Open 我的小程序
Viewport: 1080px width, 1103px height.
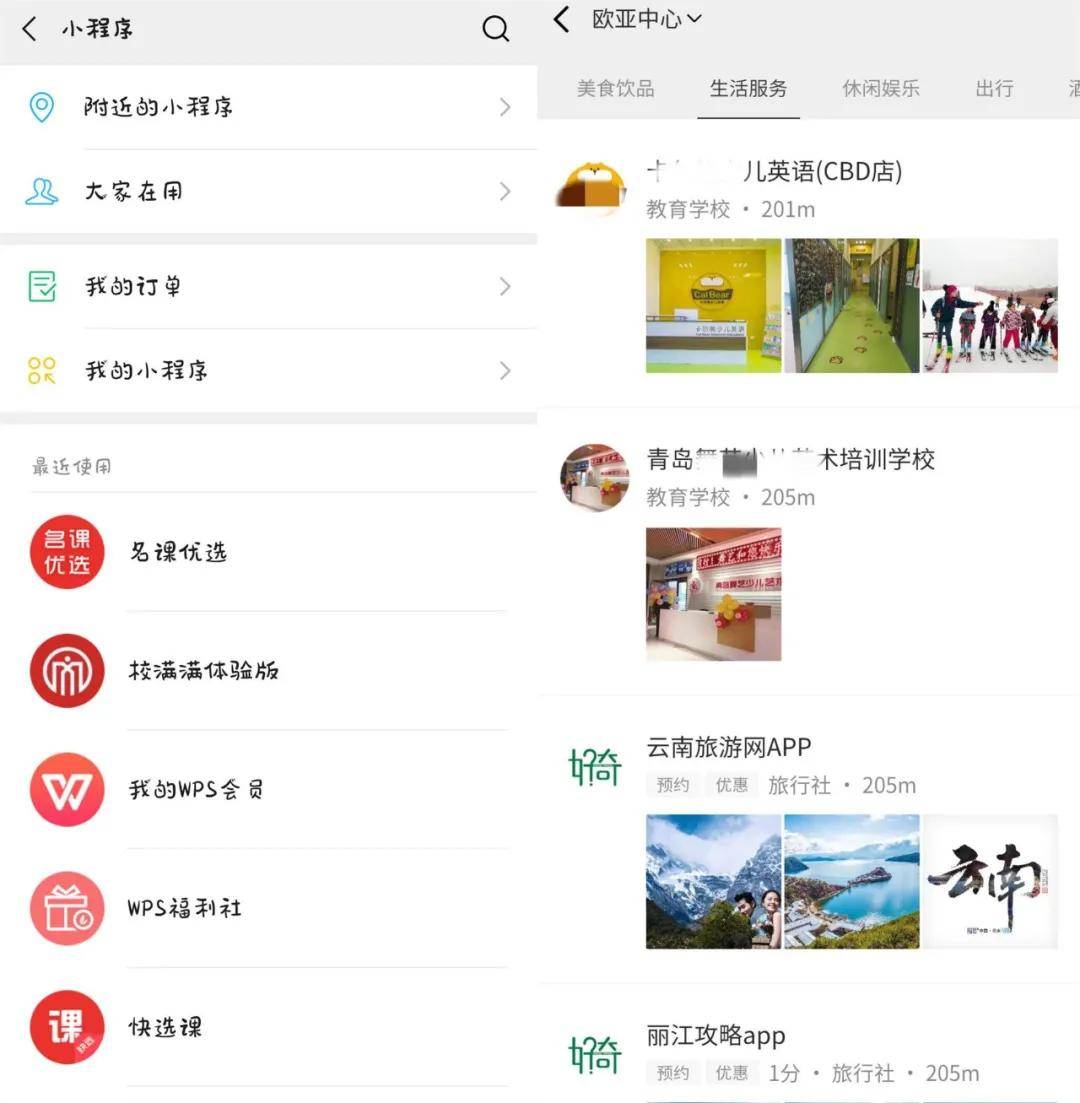268,371
